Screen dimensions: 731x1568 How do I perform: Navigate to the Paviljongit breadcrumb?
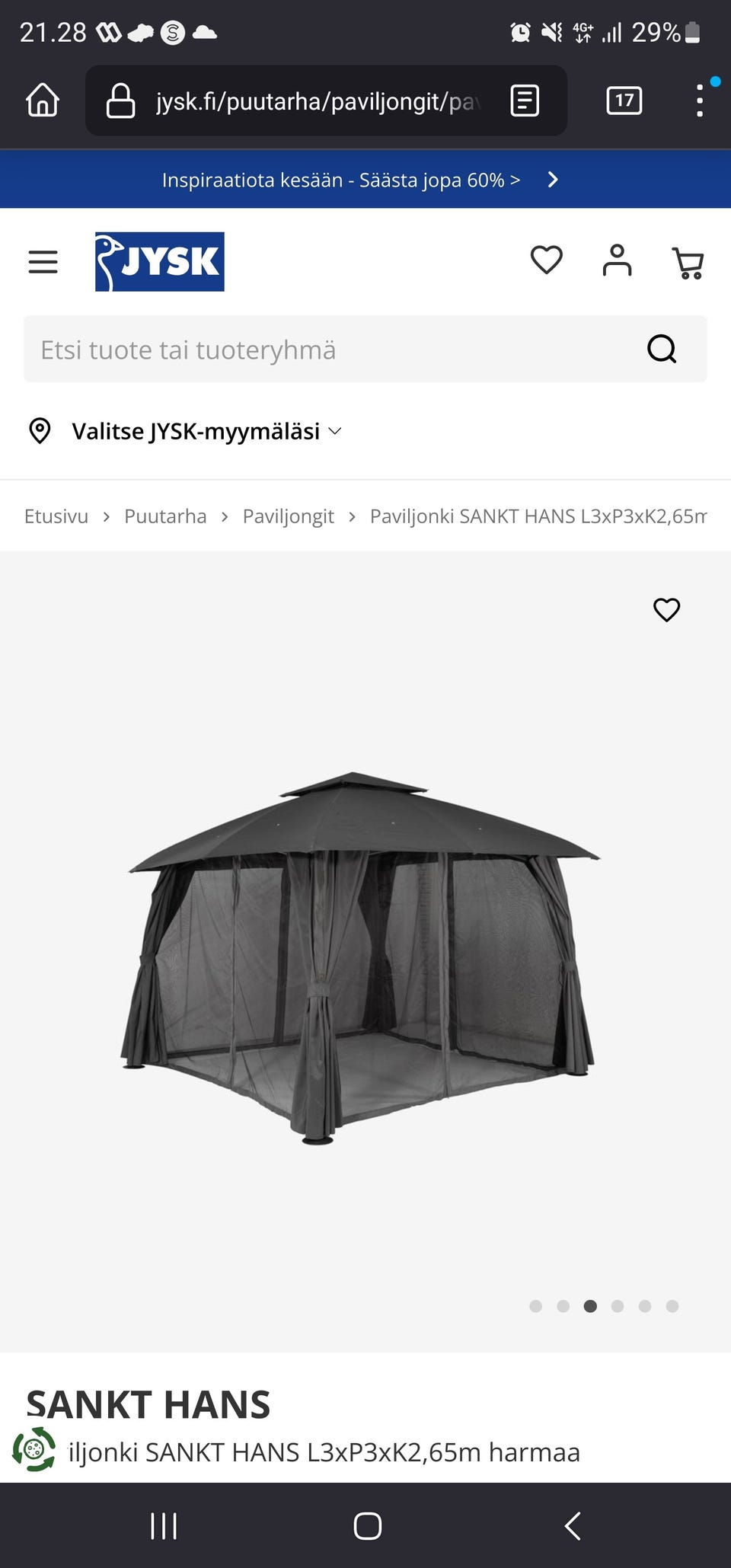[x=288, y=516]
